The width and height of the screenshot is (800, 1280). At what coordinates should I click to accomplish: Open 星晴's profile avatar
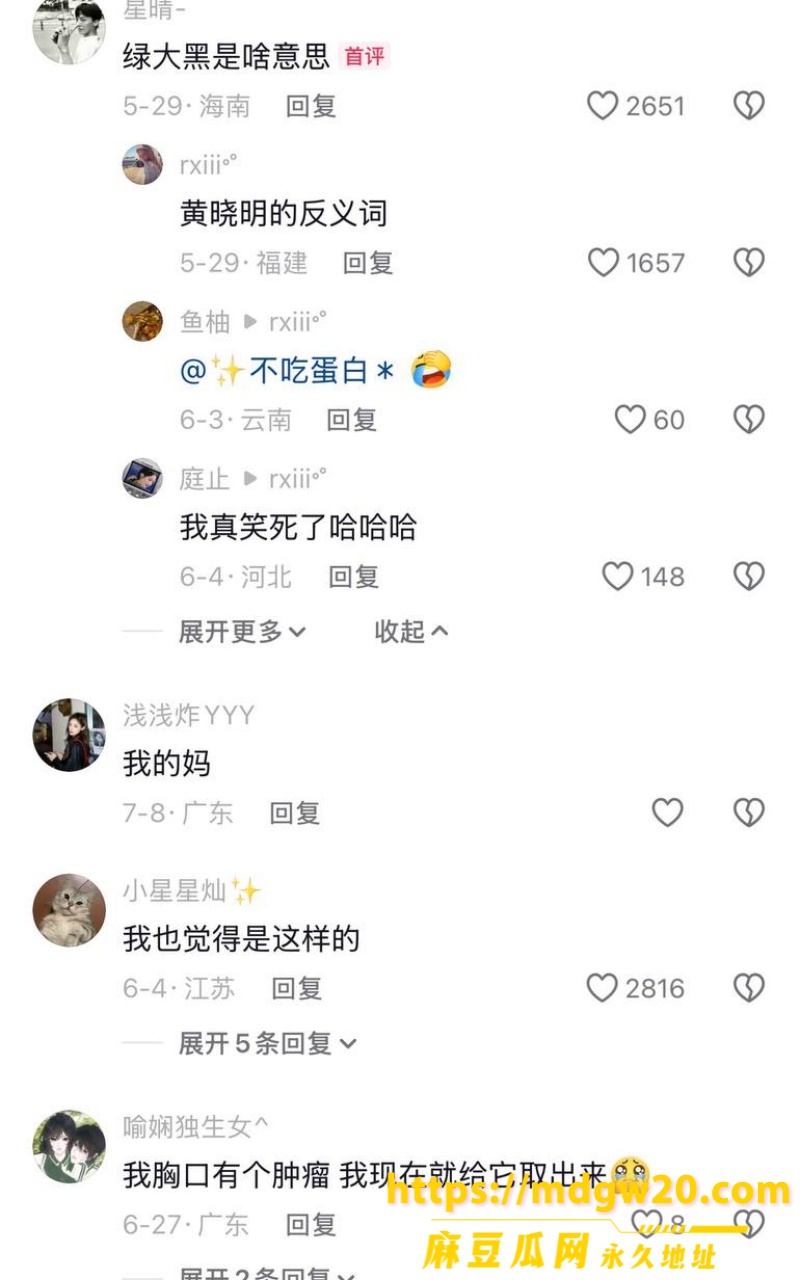tap(69, 29)
